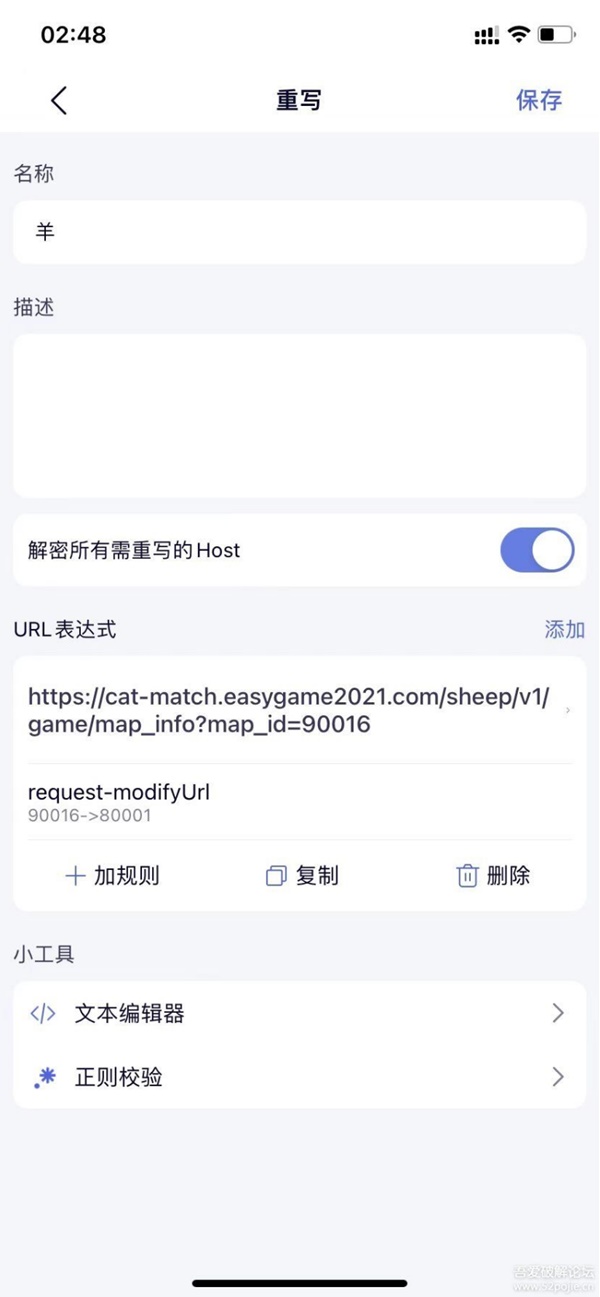
Task: Delete the URL expression with 删除
Action: [x=493, y=876]
